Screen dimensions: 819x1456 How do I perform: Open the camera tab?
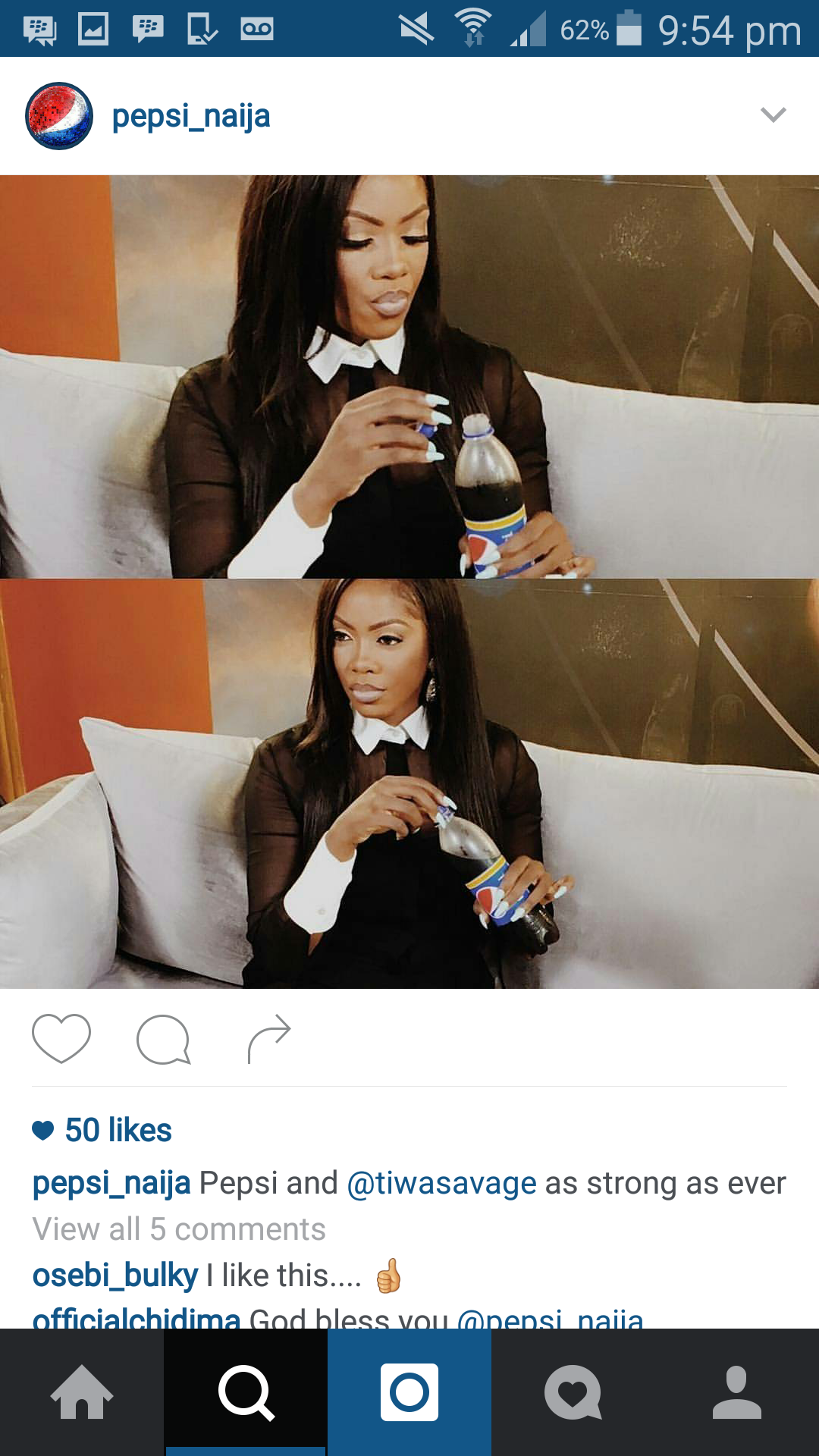409,1392
